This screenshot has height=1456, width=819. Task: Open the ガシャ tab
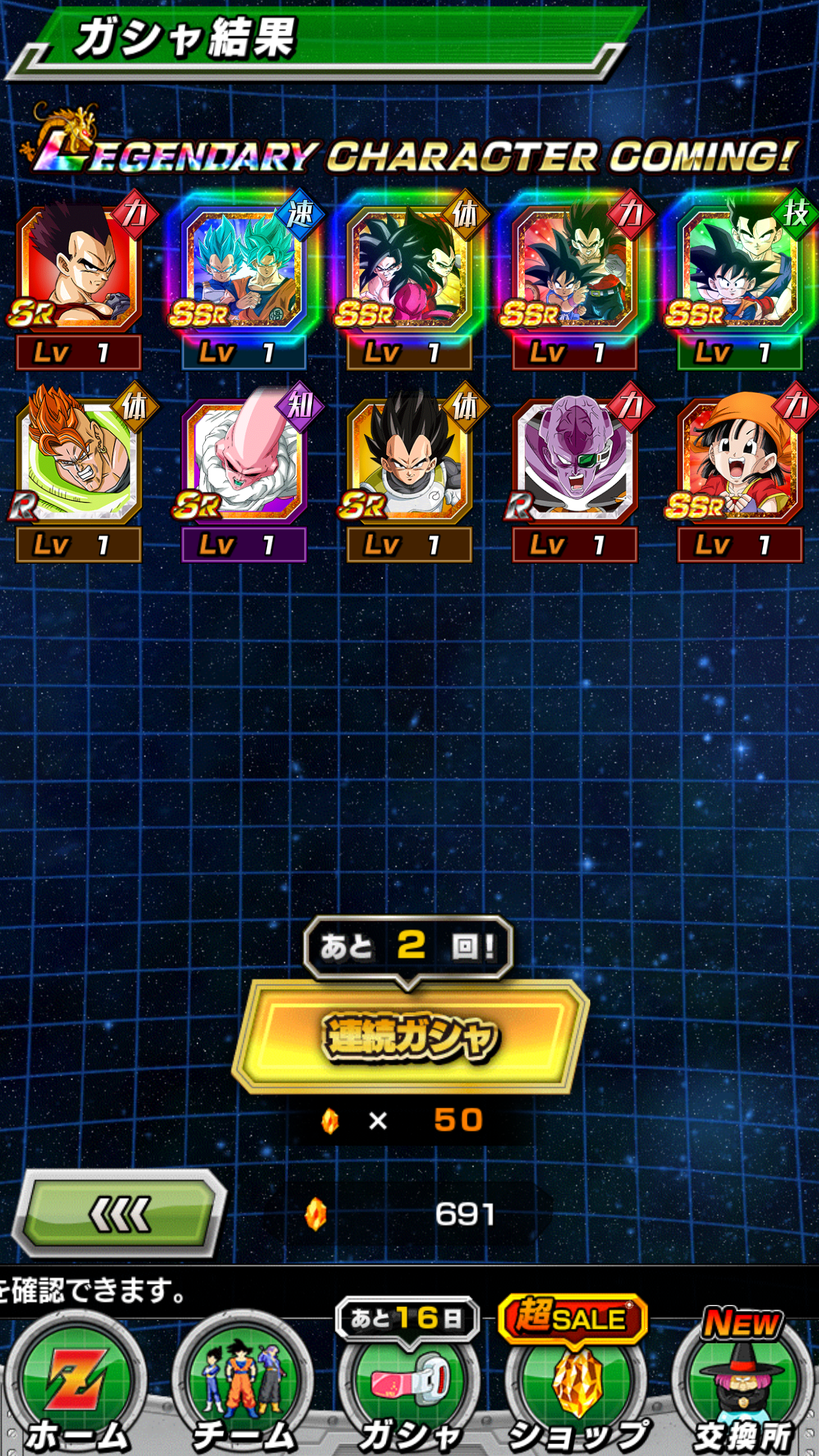click(x=409, y=1385)
